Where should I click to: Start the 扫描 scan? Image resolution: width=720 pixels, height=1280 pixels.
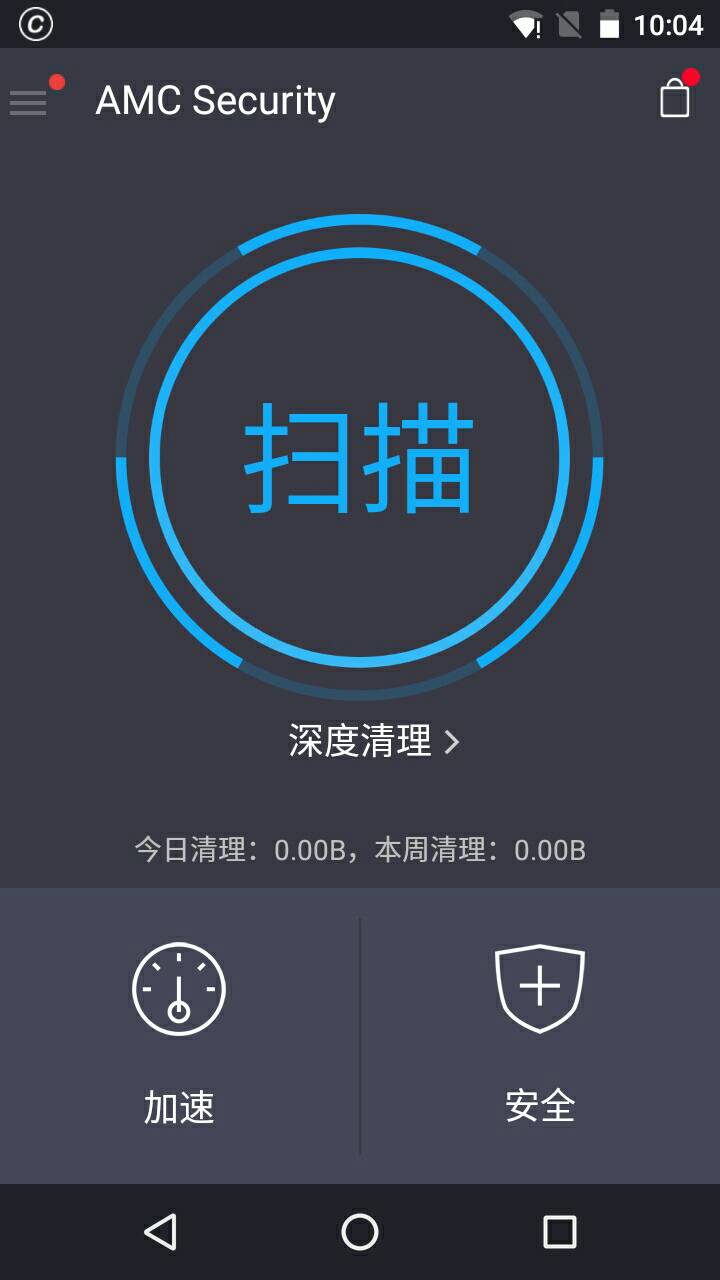coord(360,457)
